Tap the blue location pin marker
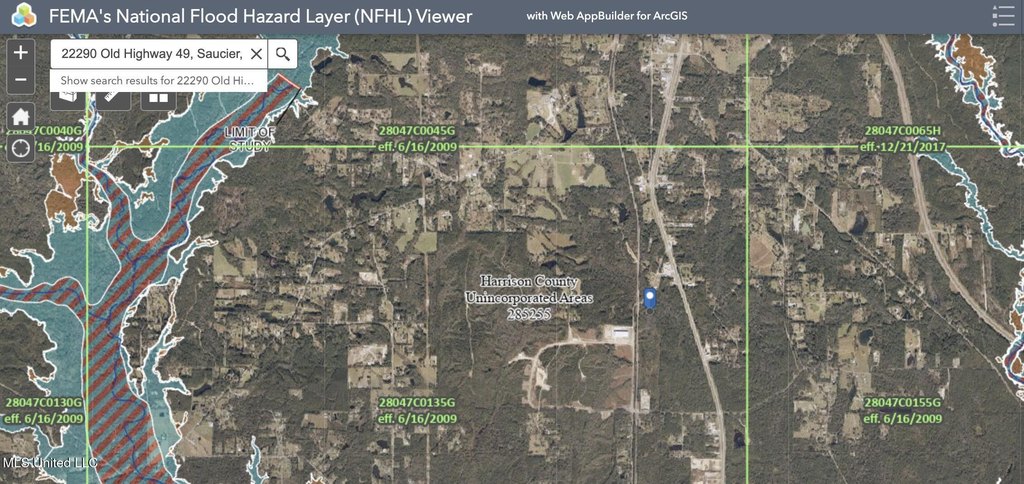Screen dimensions: 1024x484 [x=649, y=298]
